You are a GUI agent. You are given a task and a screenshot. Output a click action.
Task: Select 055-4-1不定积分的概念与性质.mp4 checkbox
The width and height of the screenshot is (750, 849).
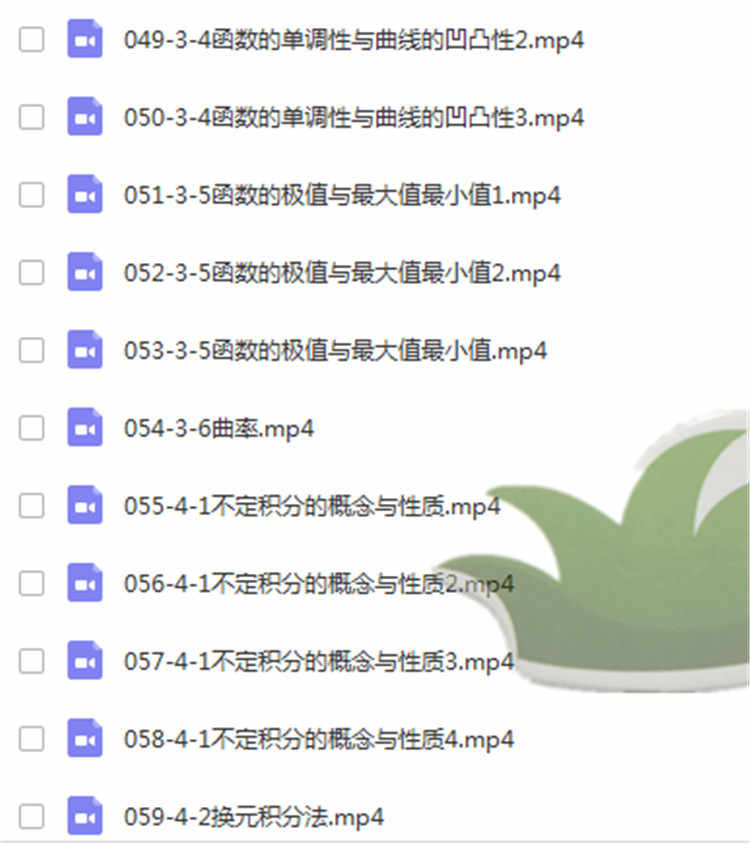click(32, 505)
